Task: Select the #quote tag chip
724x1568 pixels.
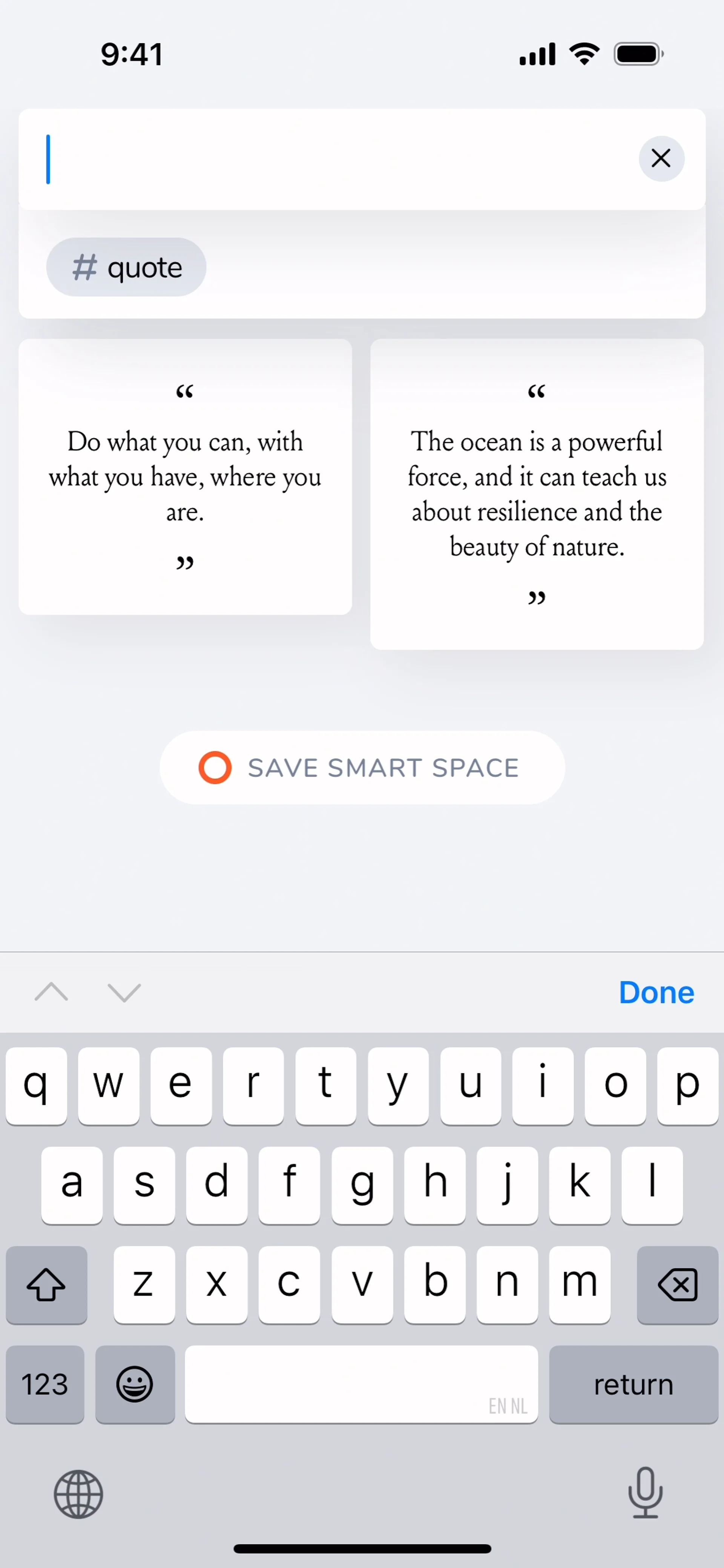Action: click(126, 267)
